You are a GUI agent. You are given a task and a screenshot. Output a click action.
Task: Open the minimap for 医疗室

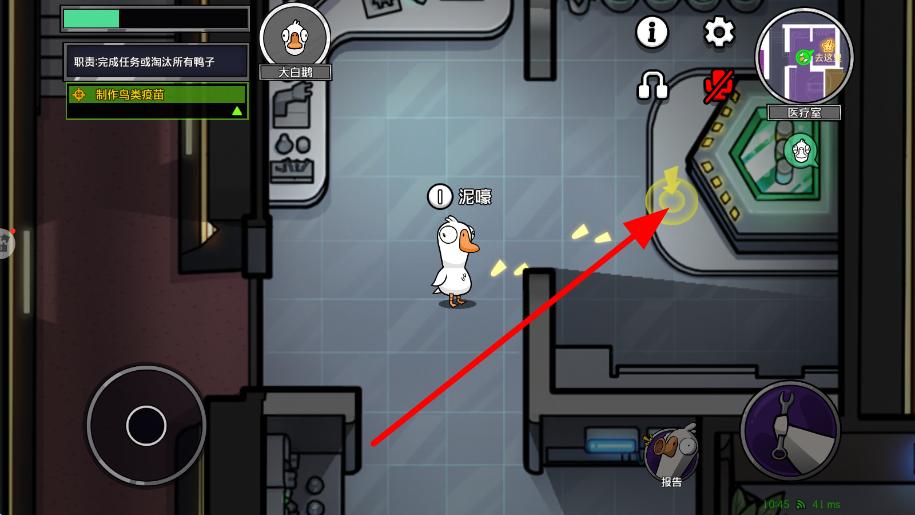(803, 56)
